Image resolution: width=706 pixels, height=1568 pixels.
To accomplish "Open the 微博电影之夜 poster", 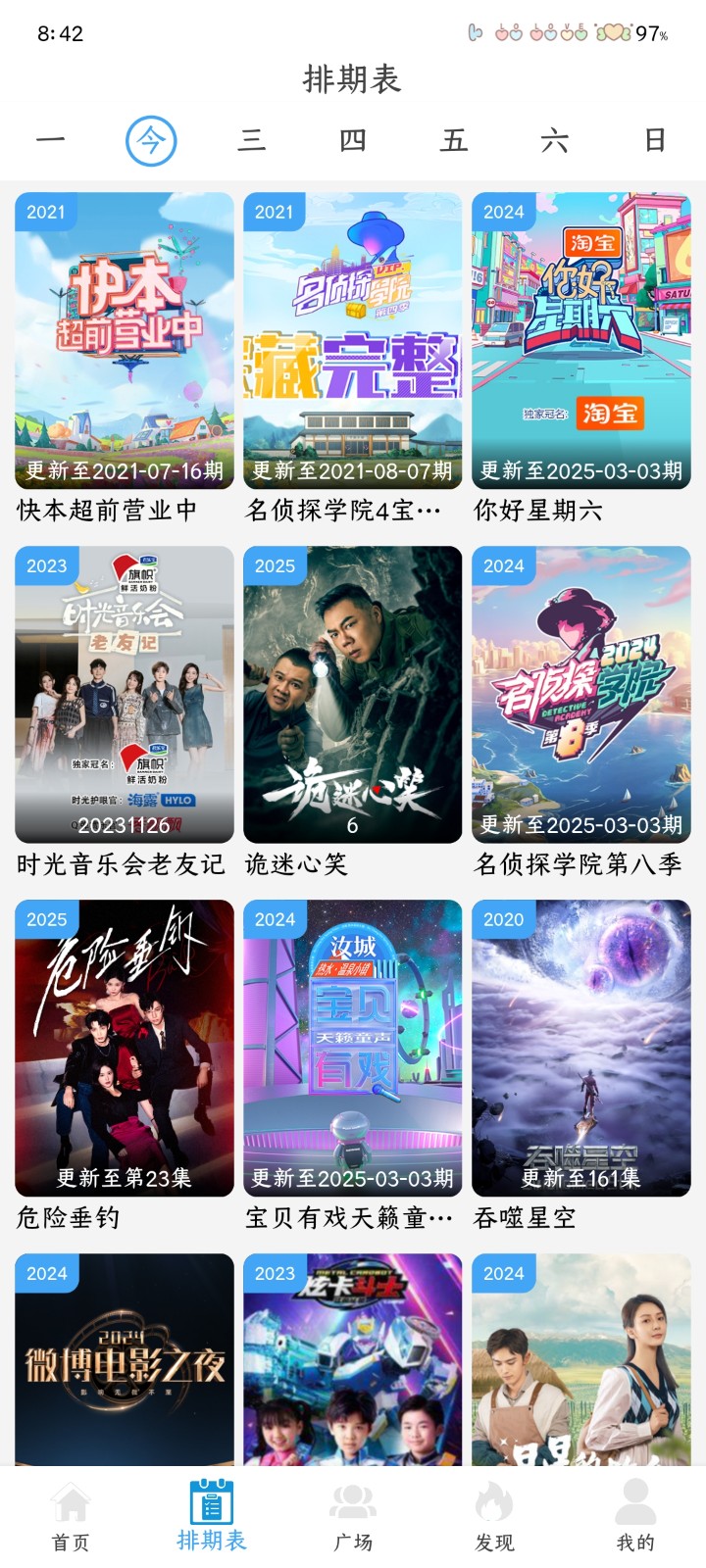I will tap(125, 1360).
